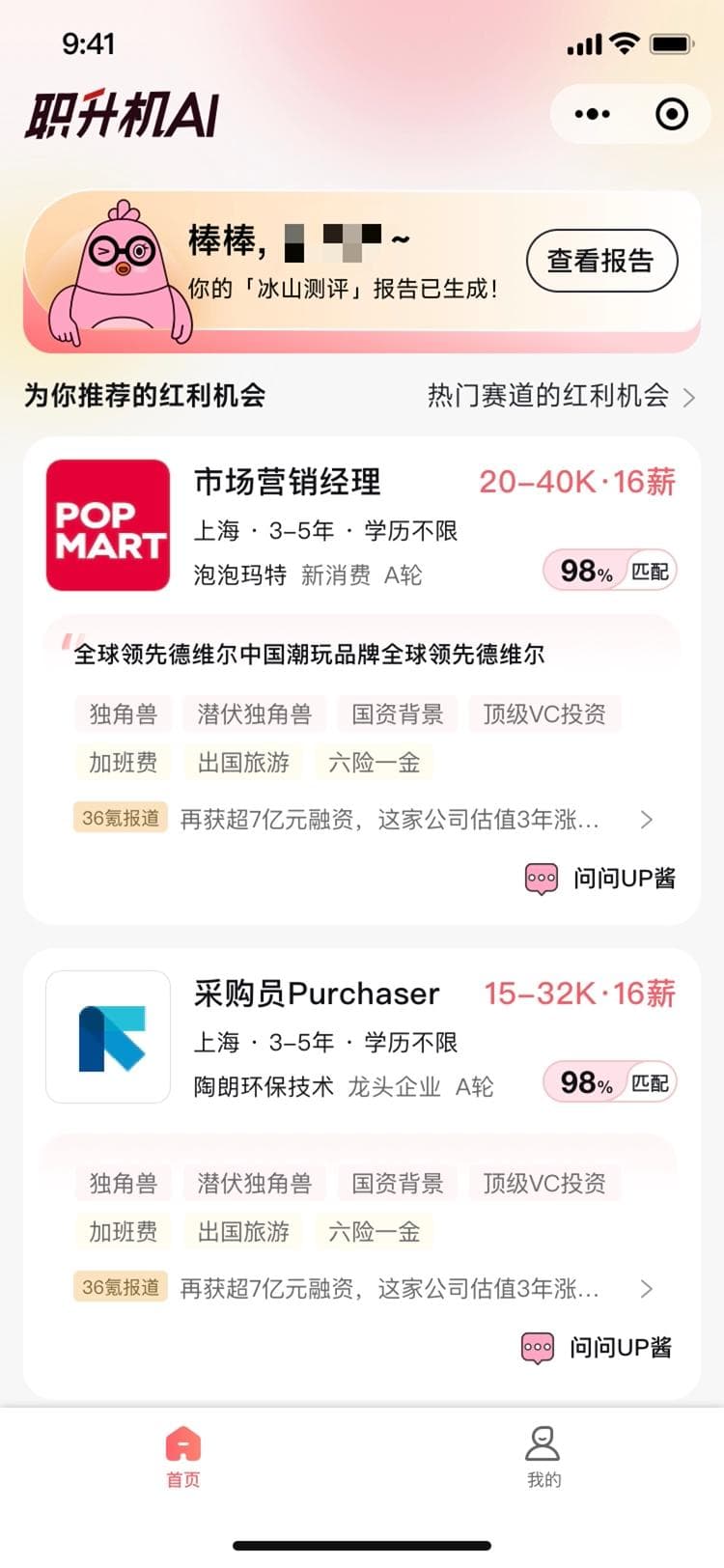Open the 市场营销经理 job card
724x1568 pixels.
click(x=288, y=482)
